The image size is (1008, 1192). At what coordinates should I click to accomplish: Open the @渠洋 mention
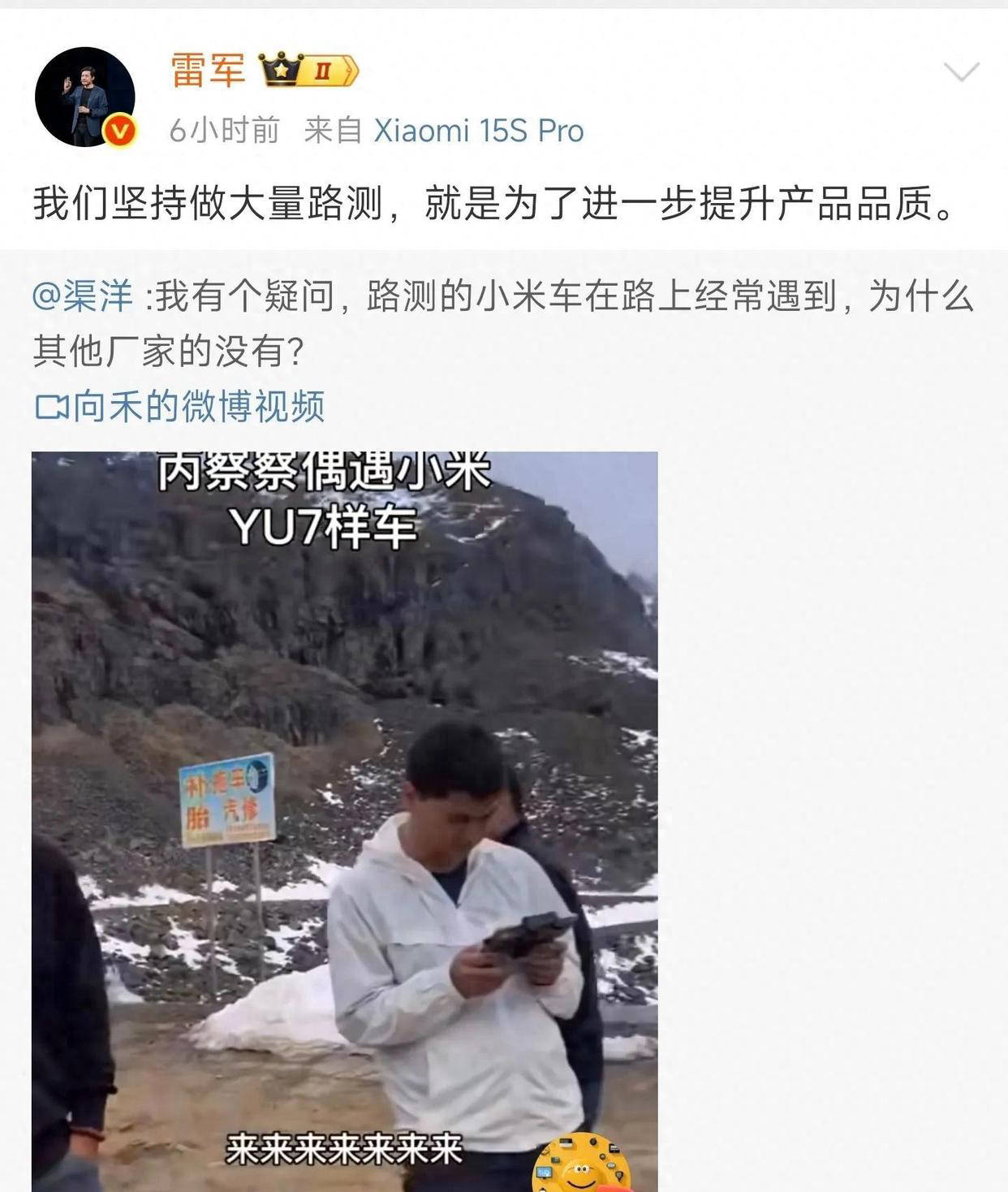pyautogui.click(x=82, y=296)
